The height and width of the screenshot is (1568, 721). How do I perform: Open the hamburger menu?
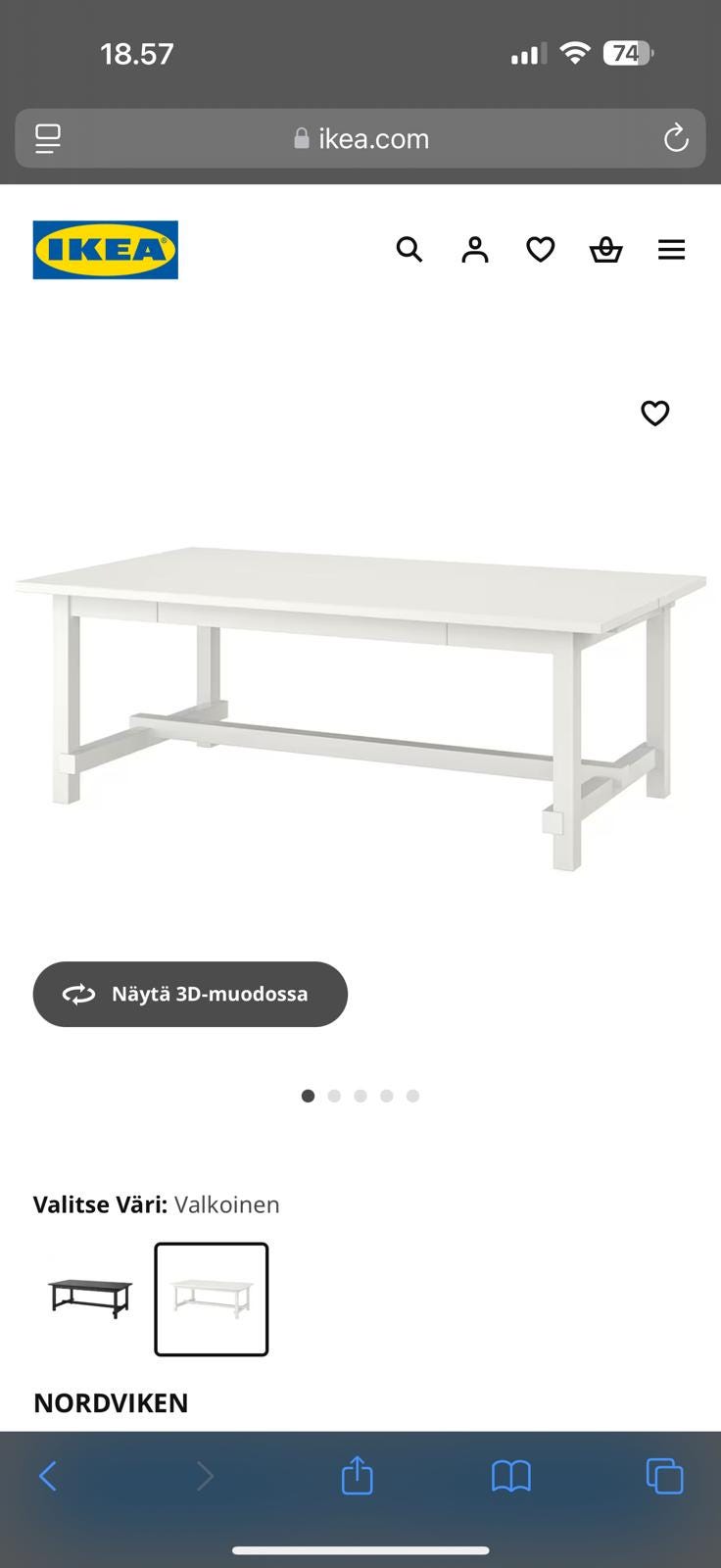(671, 250)
